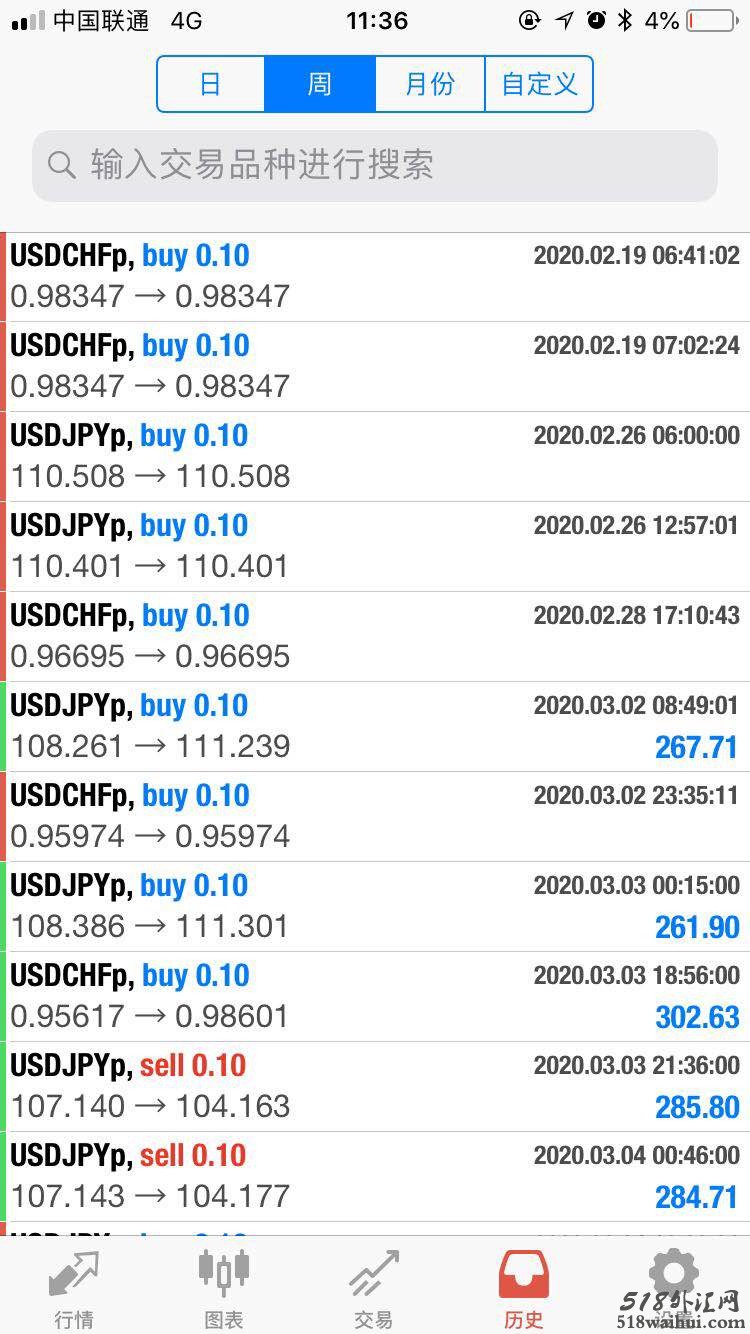Choose the 自定义 date range tab
The height and width of the screenshot is (1334, 750).
(539, 84)
